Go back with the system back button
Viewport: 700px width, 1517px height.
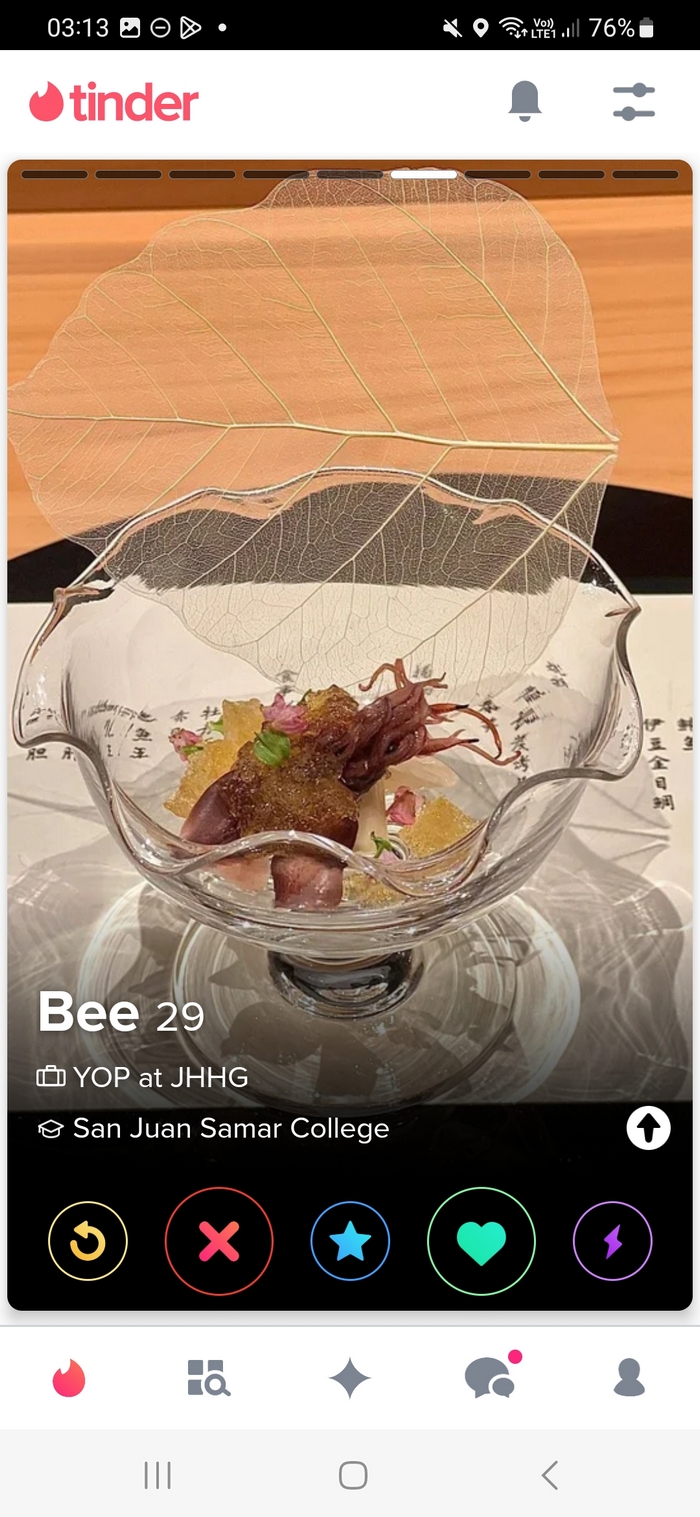tap(549, 1475)
